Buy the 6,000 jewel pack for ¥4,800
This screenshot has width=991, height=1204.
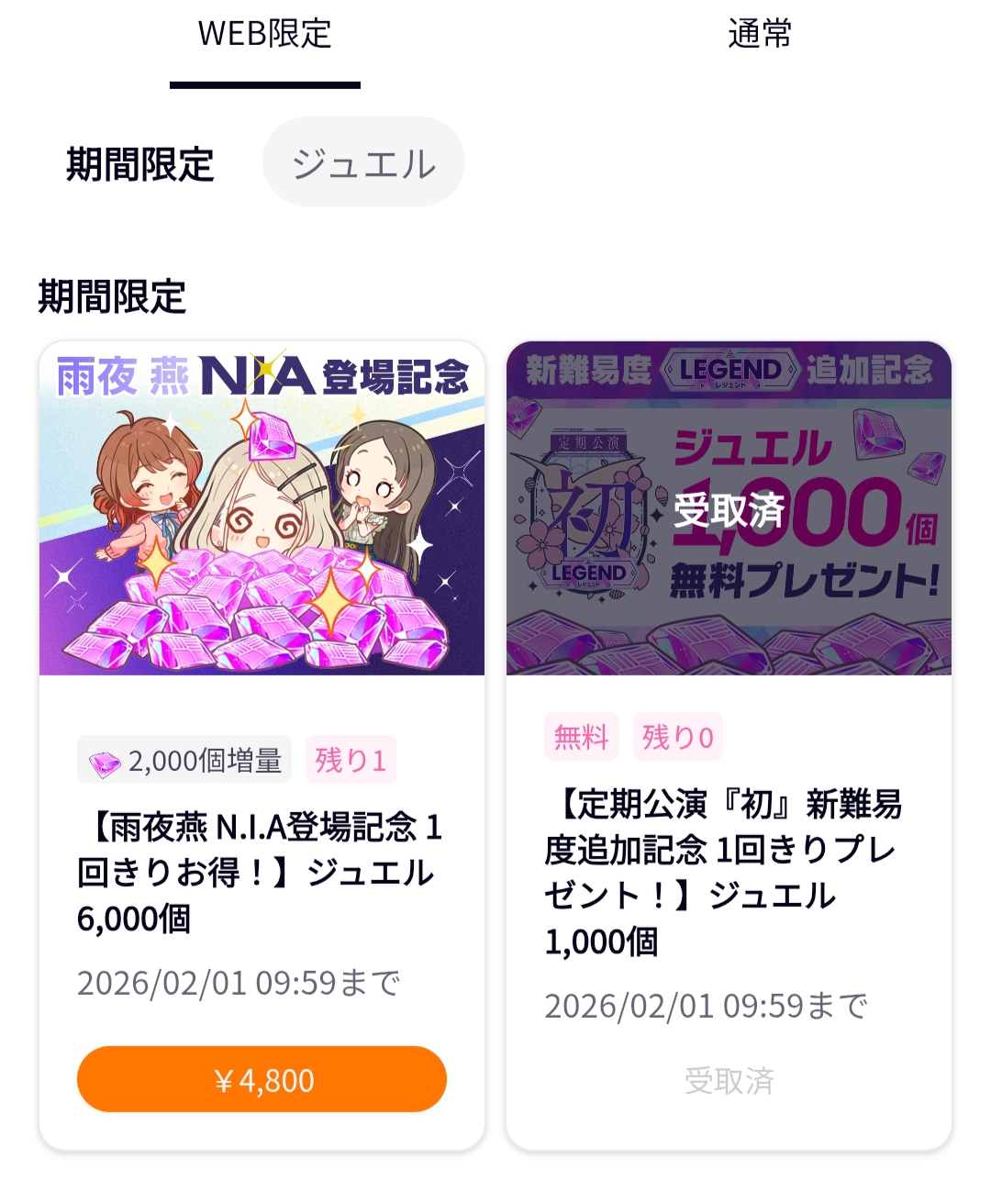coord(262,1079)
